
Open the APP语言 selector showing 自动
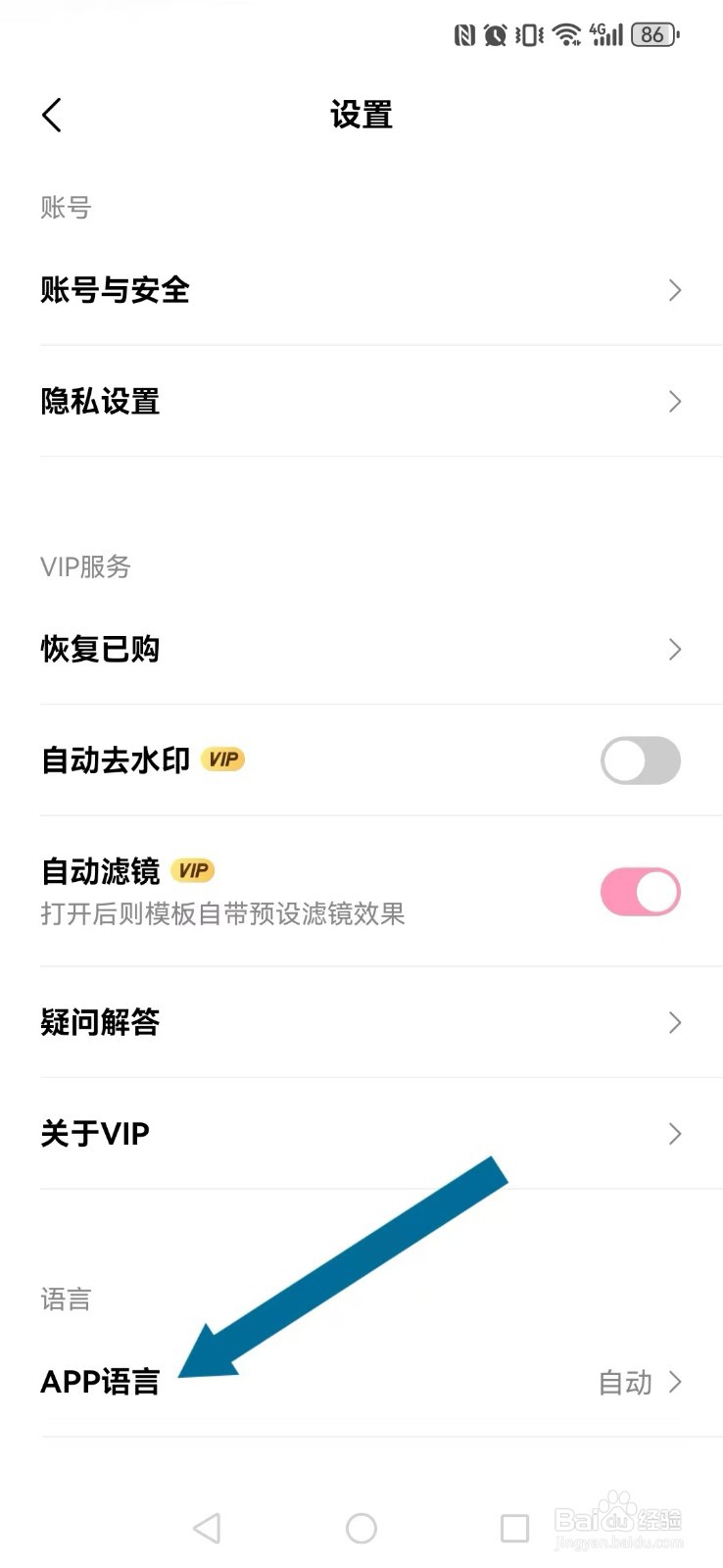click(x=361, y=1383)
